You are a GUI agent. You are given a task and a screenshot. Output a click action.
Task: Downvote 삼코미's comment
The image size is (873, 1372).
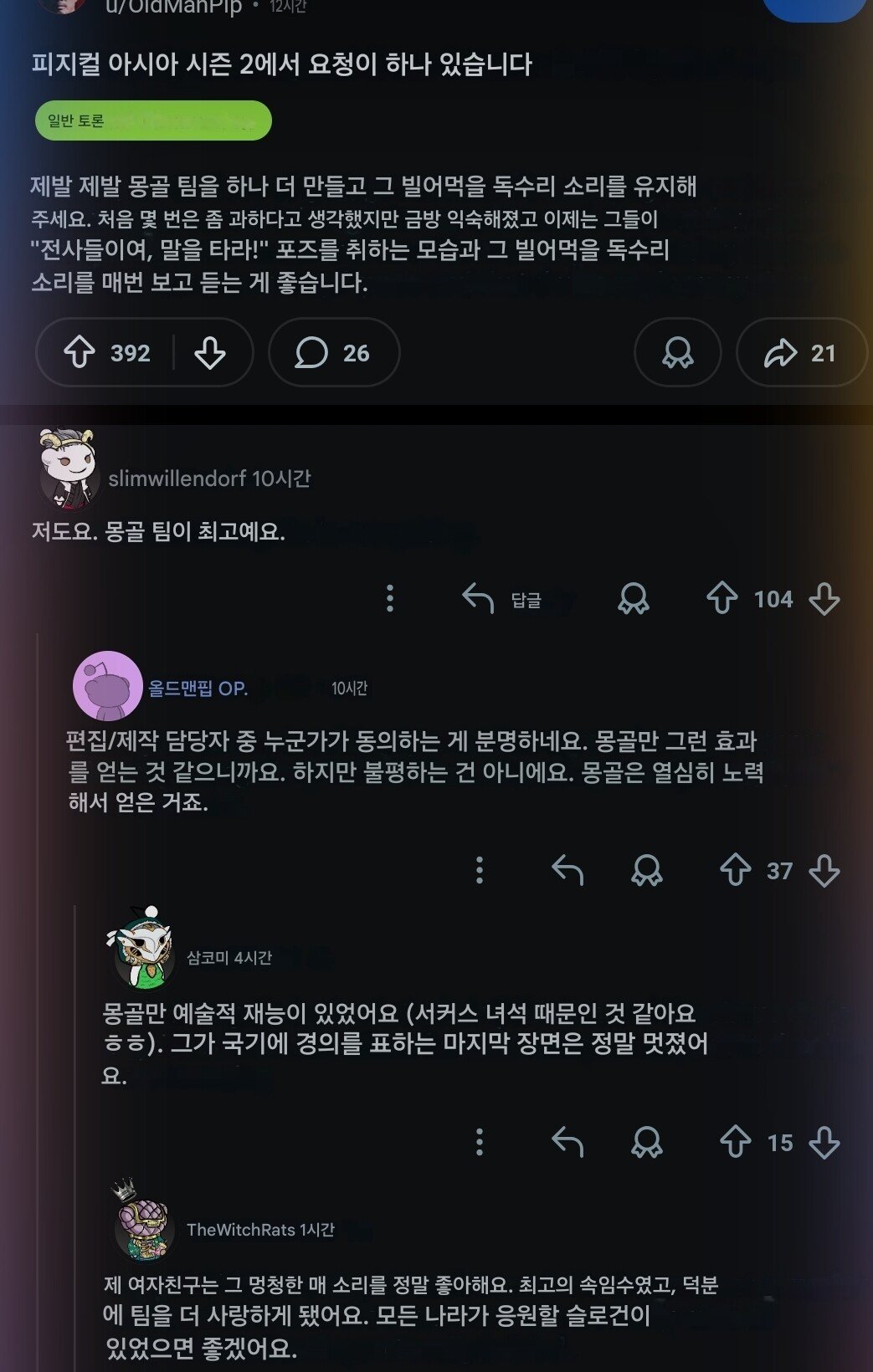824,1142
